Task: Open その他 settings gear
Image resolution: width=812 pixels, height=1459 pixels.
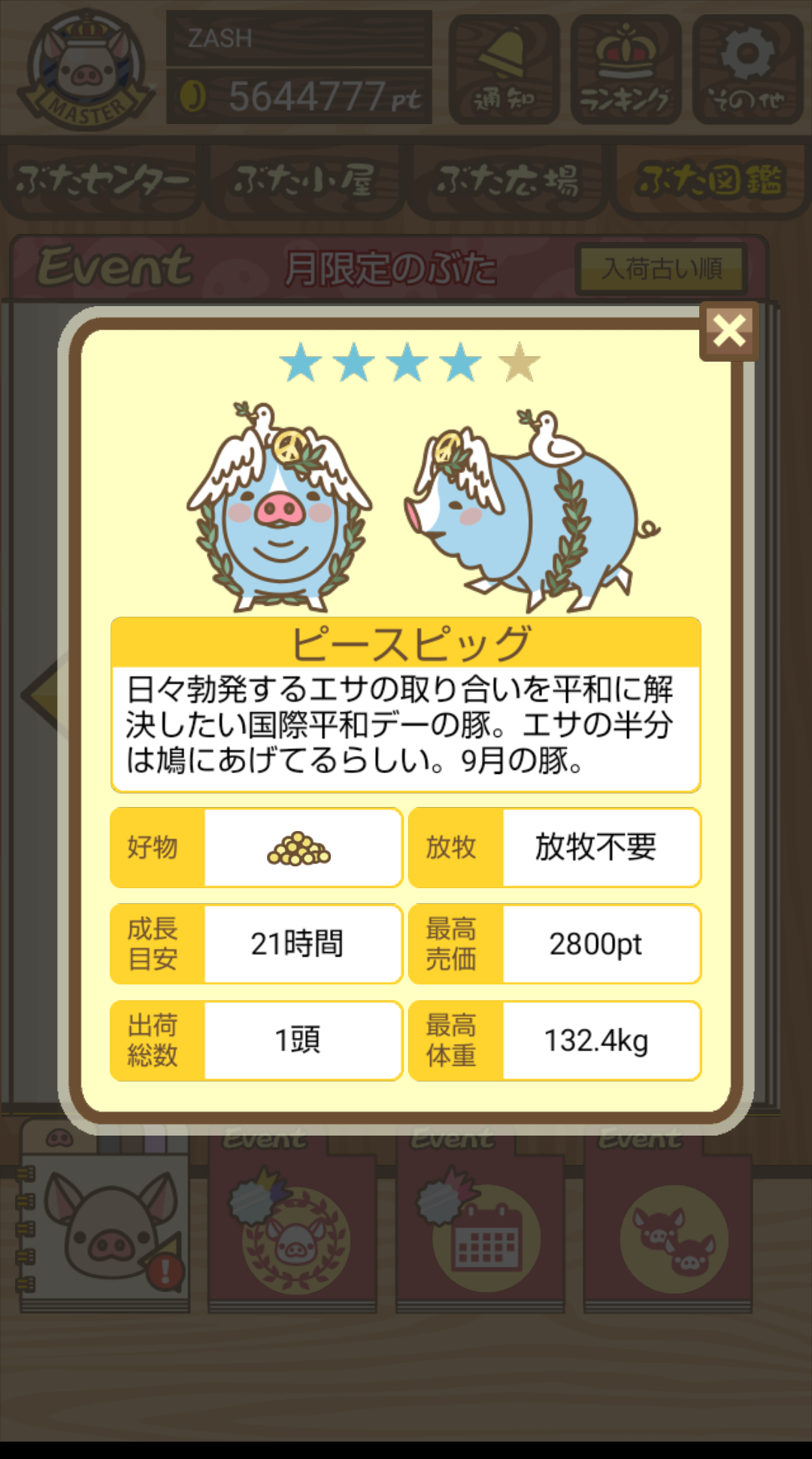Action: (747, 69)
